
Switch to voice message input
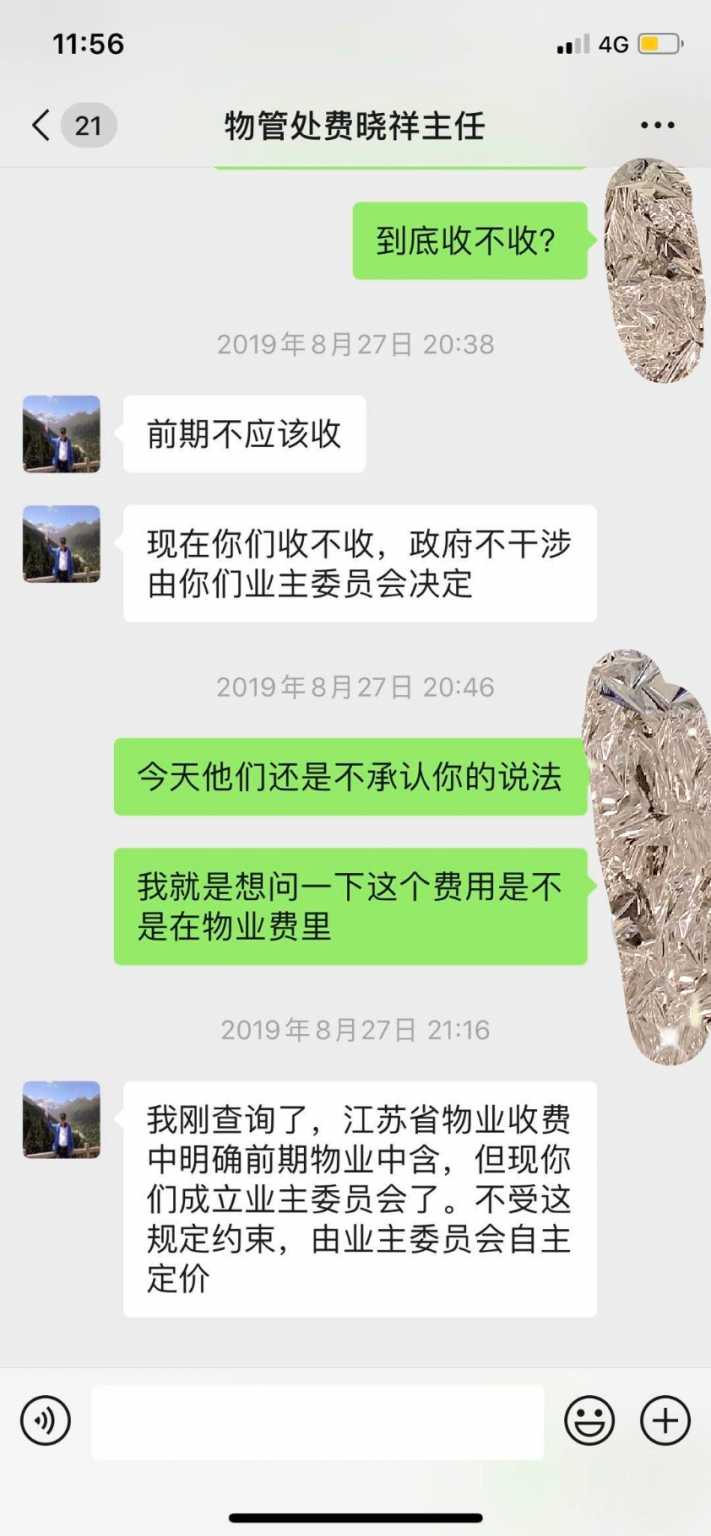[x=46, y=1421]
